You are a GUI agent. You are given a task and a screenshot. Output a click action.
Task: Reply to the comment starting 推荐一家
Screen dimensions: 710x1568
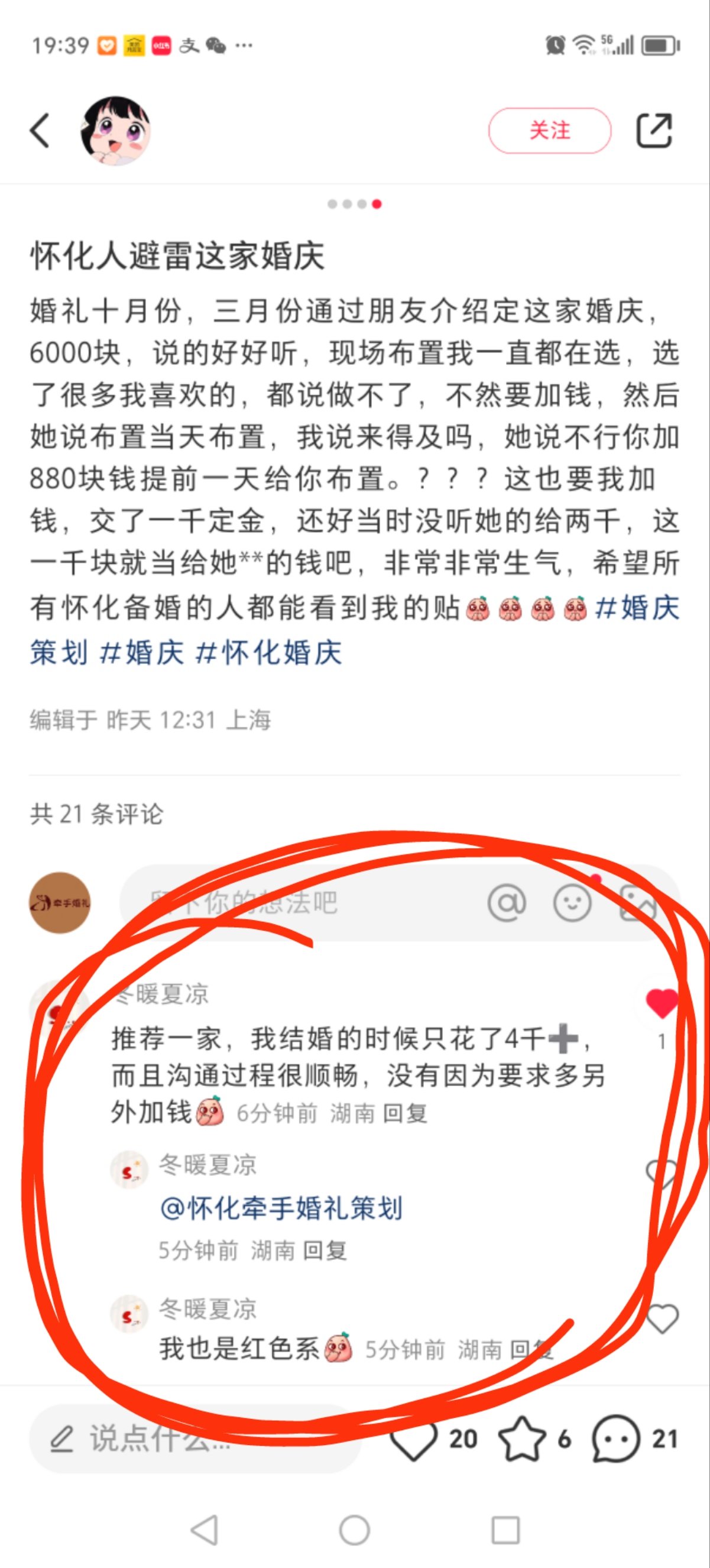[405, 1113]
